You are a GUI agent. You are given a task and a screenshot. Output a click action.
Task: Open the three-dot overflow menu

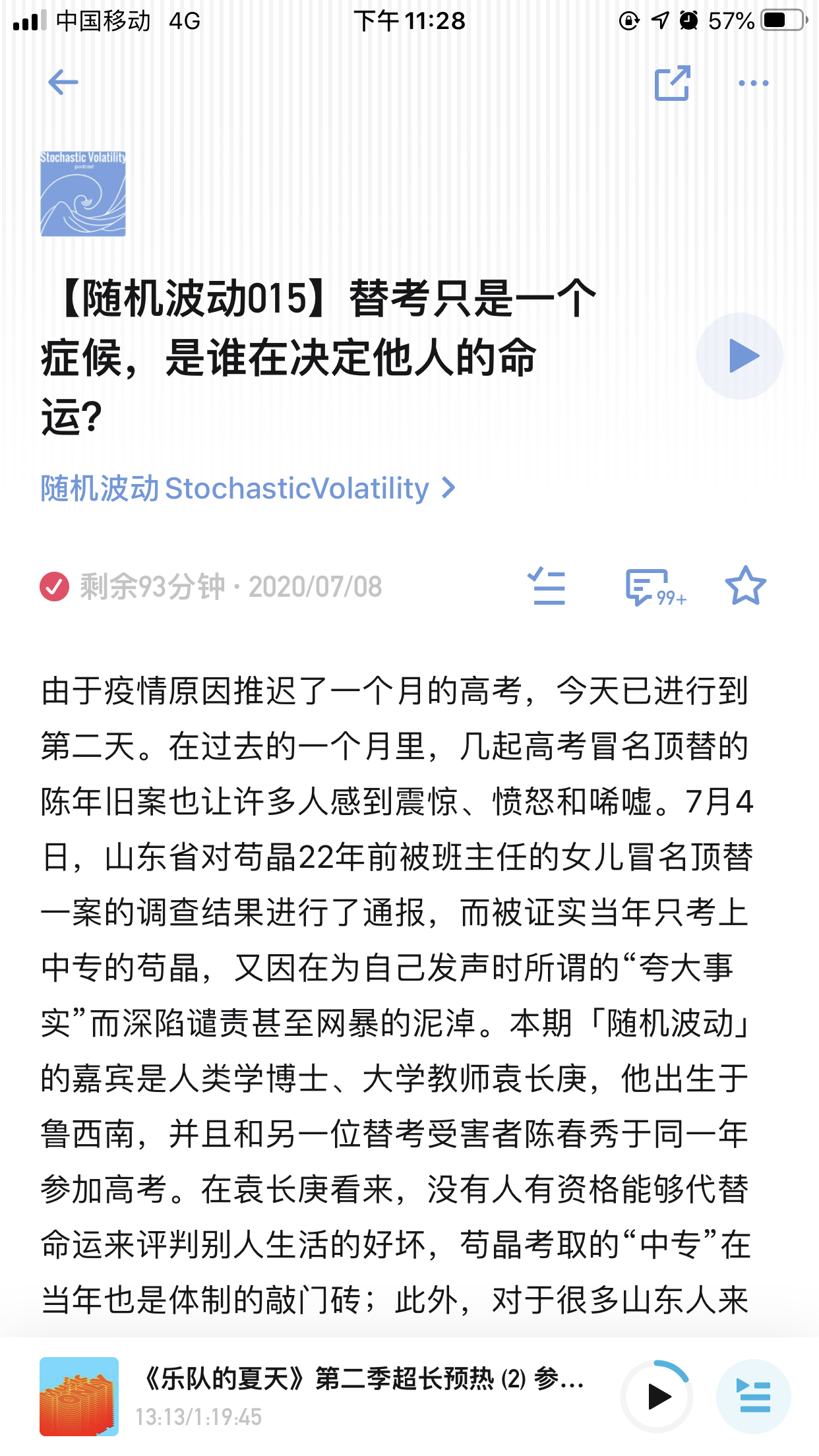753,83
